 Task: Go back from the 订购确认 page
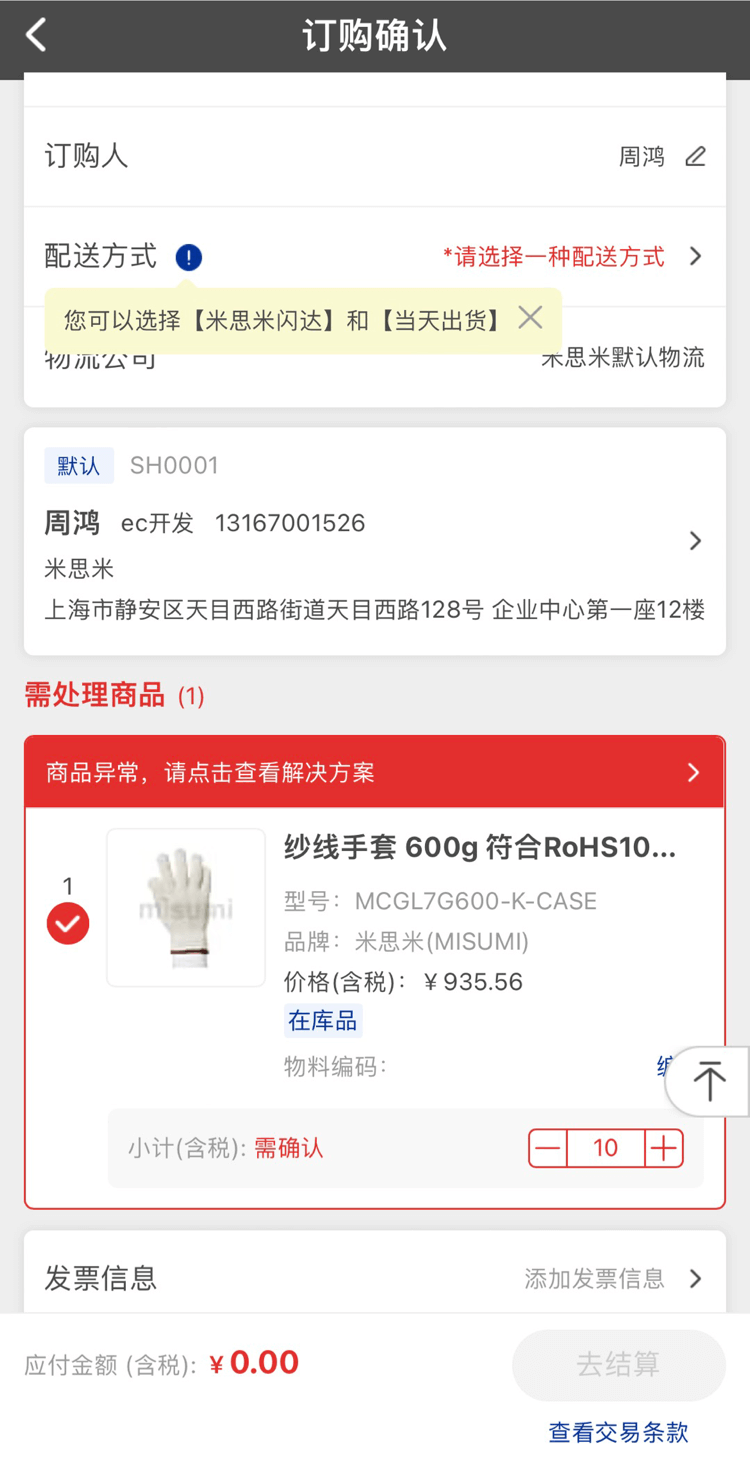36,36
